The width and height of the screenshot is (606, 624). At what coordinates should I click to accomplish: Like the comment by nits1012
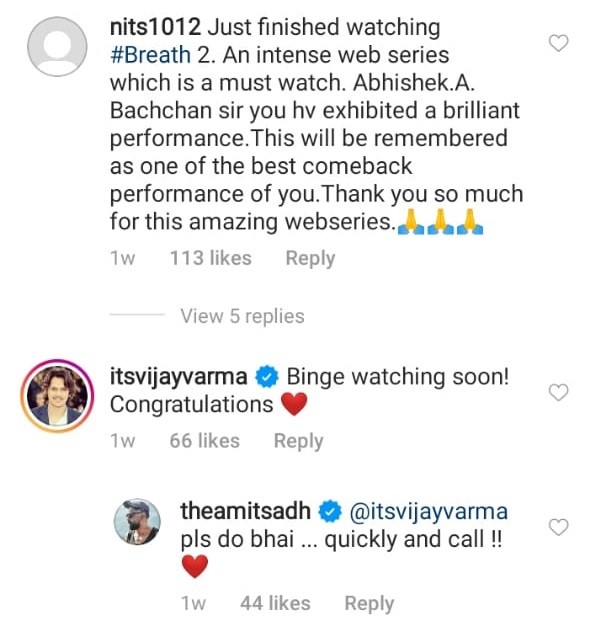(x=560, y=43)
